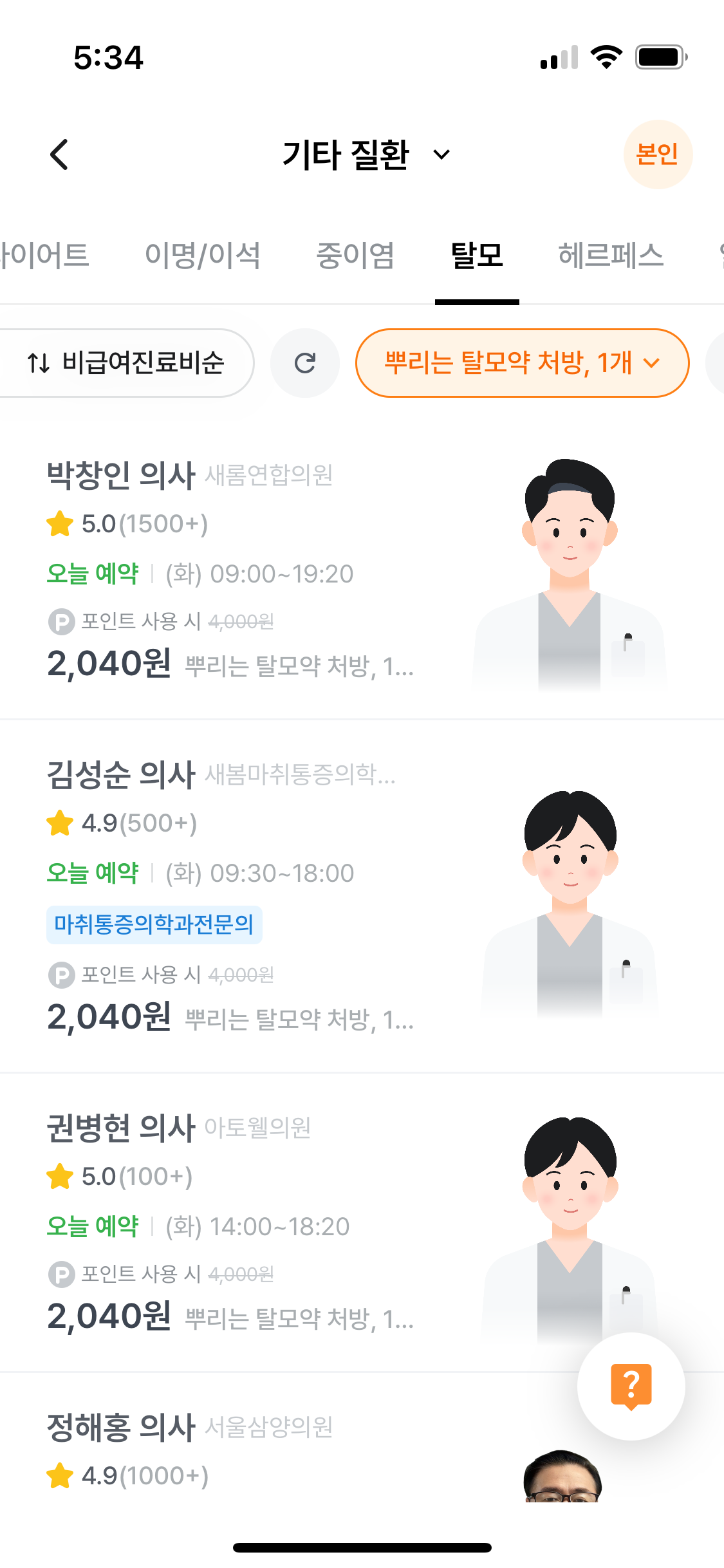Viewport: 724px width, 1568px height.
Task: Switch to the 중이염 tab
Action: pyautogui.click(x=355, y=256)
